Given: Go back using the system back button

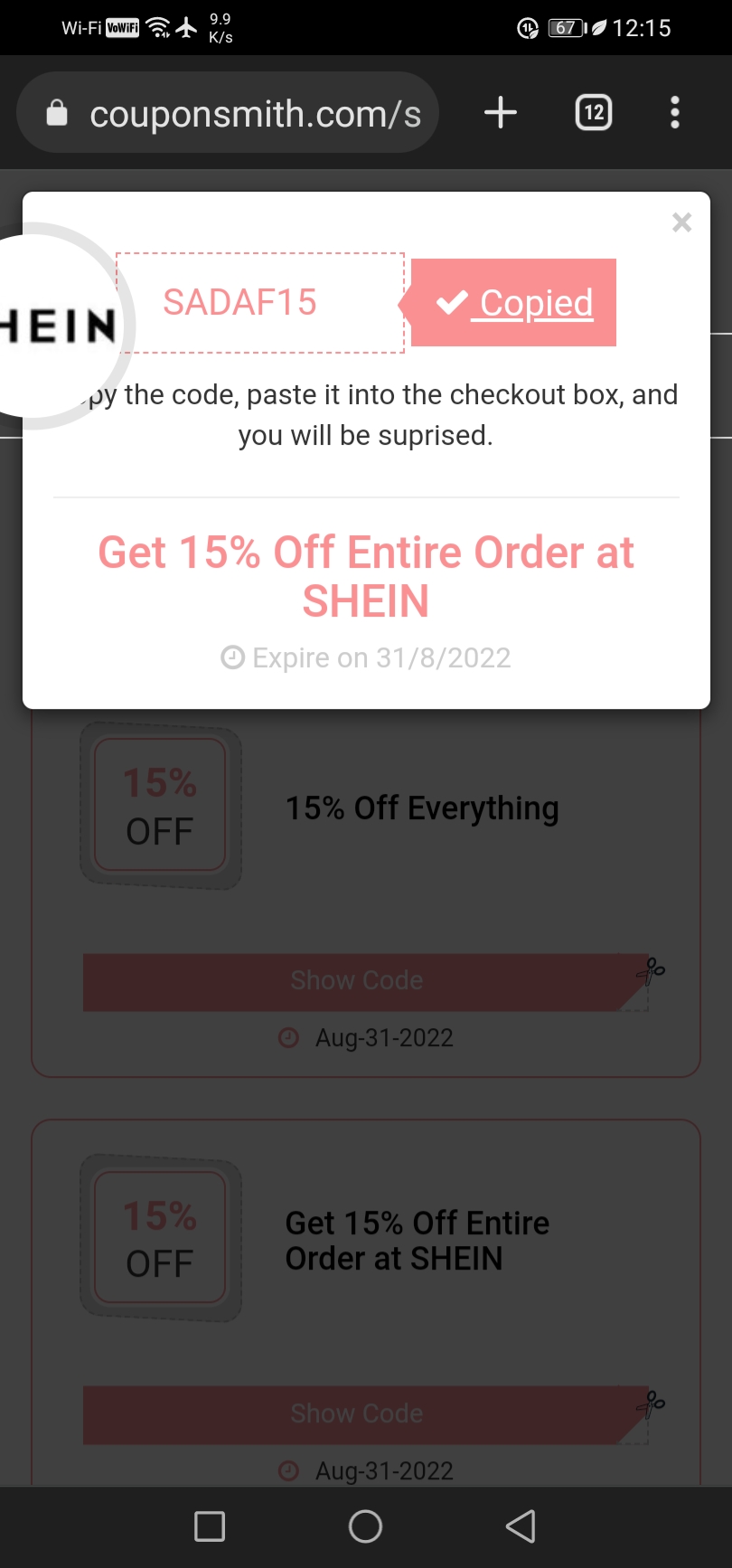Looking at the screenshot, I should [x=521, y=1526].
